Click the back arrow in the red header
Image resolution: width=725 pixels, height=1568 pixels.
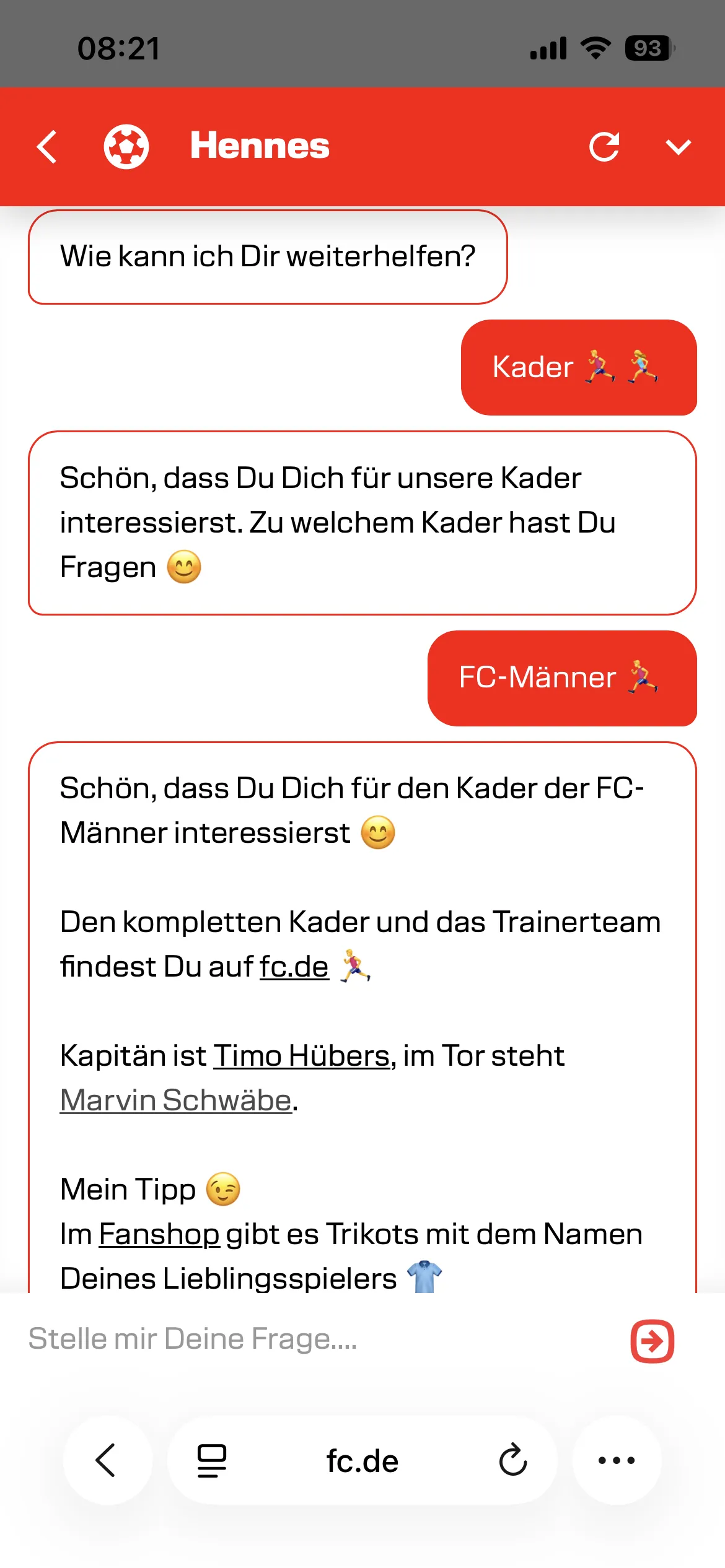pos(46,146)
